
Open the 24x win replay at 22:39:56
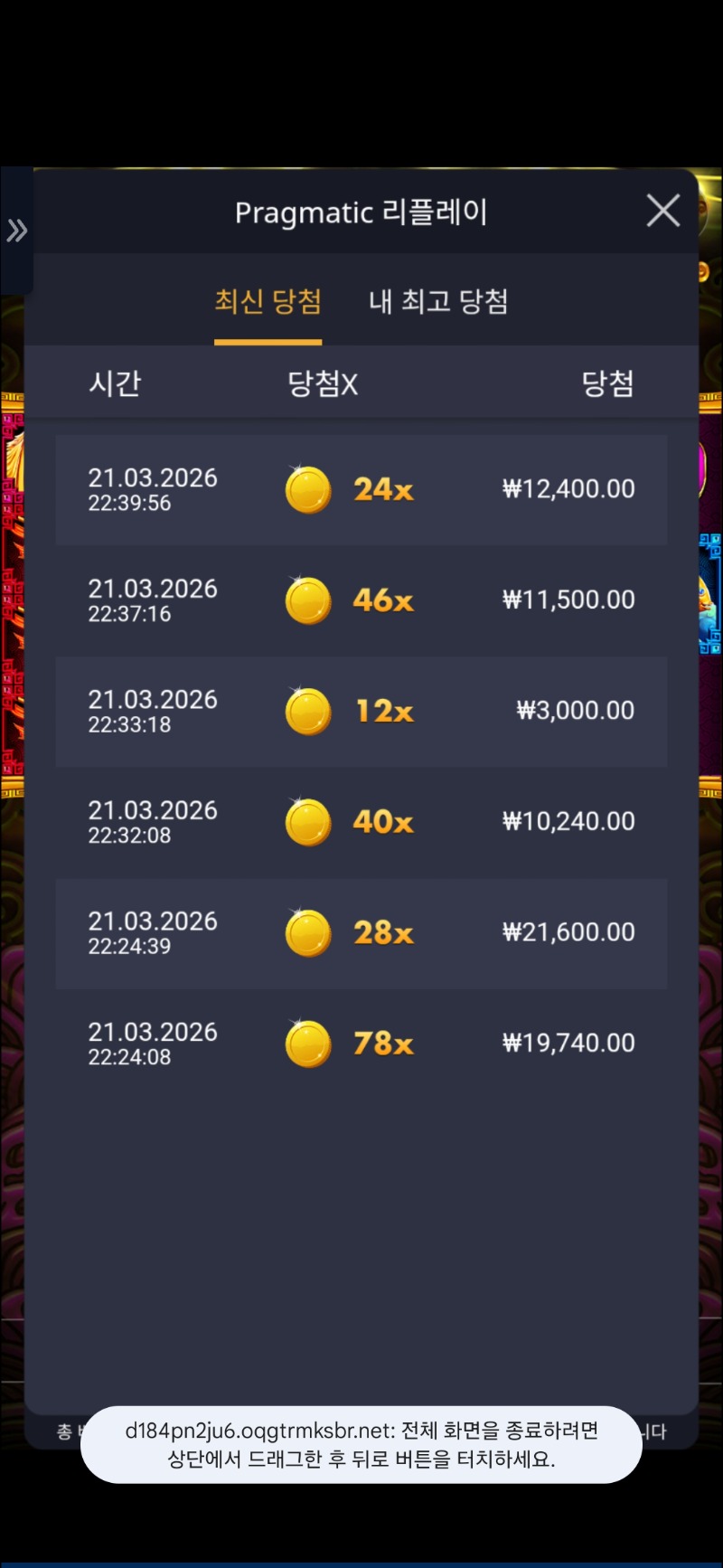point(361,489)
